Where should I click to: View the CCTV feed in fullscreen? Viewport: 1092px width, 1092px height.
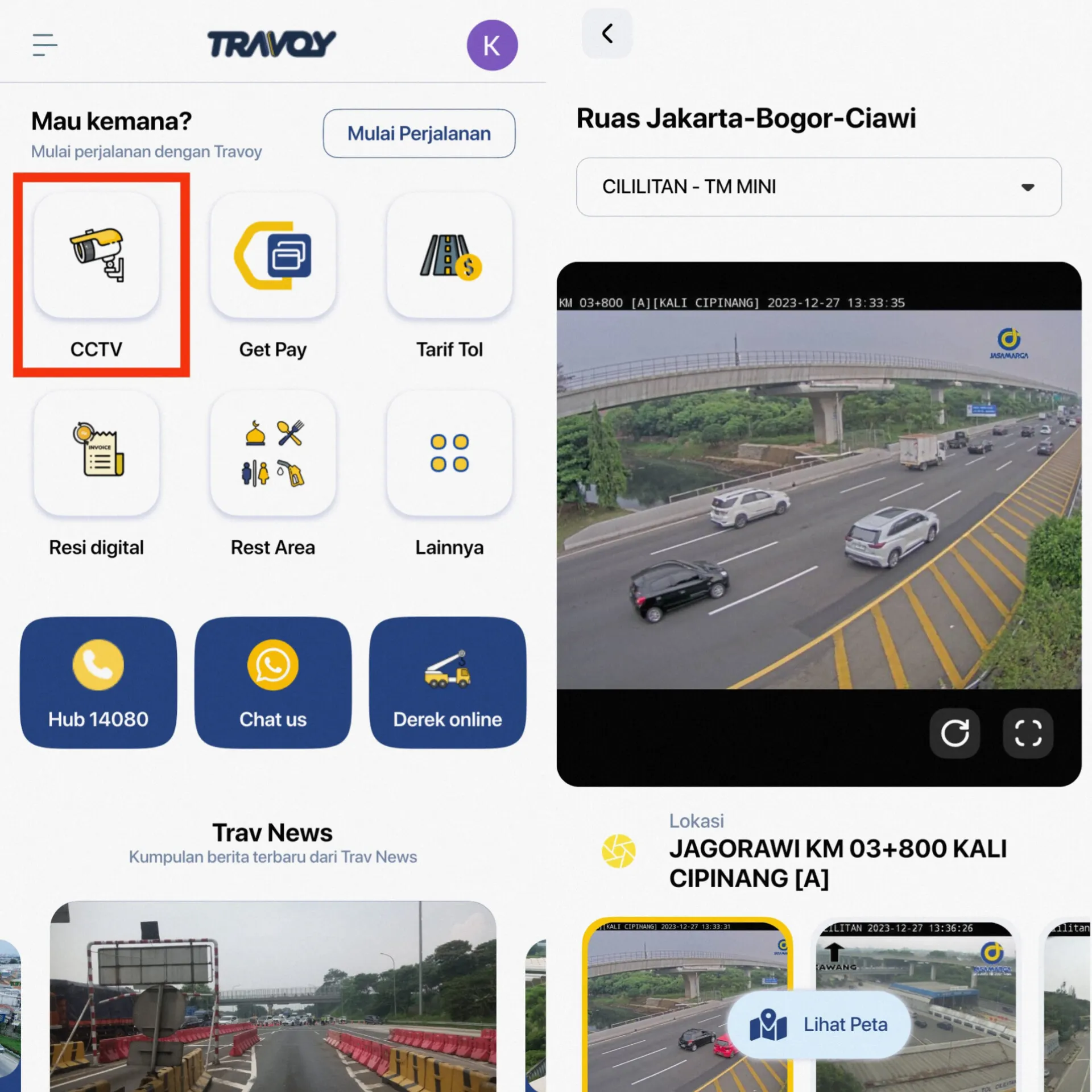point(1028,733)
